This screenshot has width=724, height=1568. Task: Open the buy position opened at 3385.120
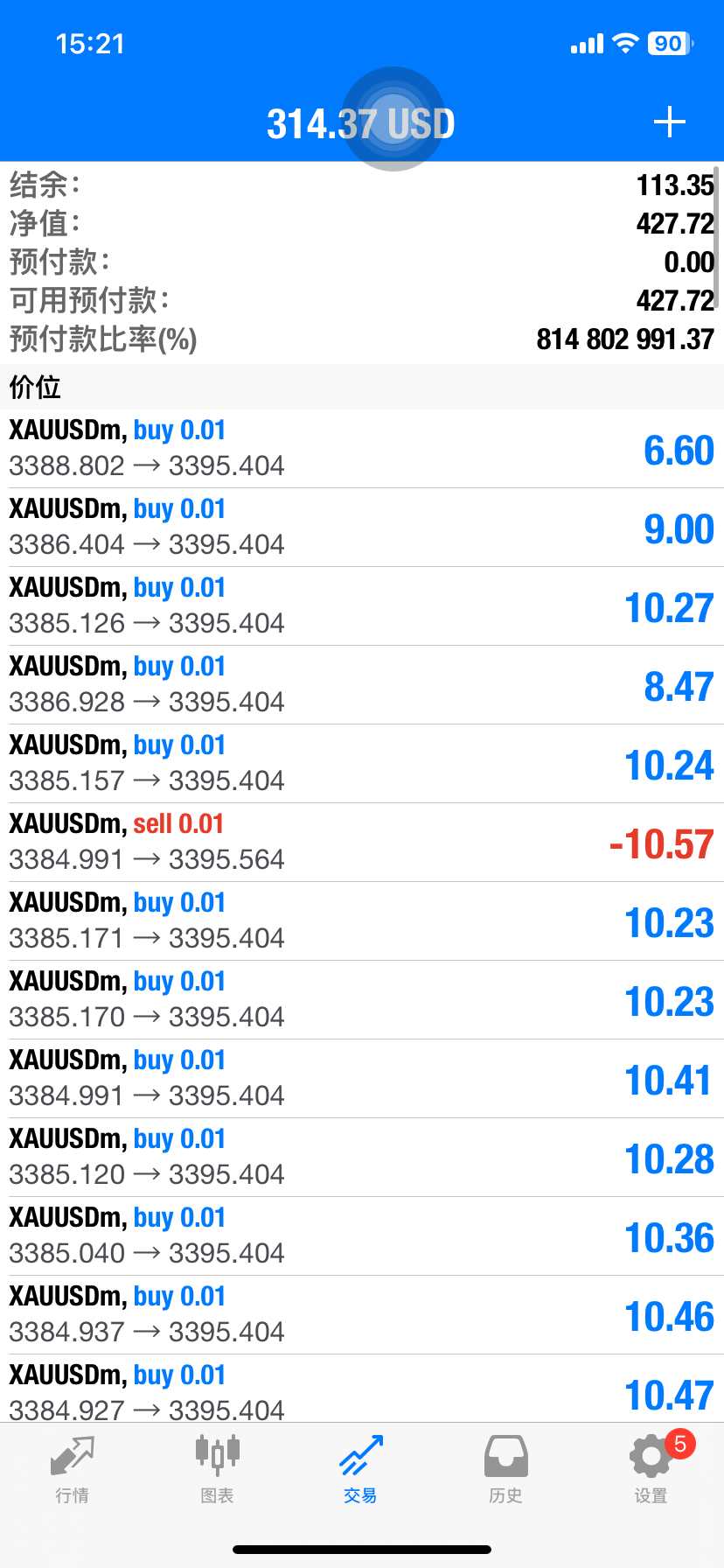[362, 1158]
